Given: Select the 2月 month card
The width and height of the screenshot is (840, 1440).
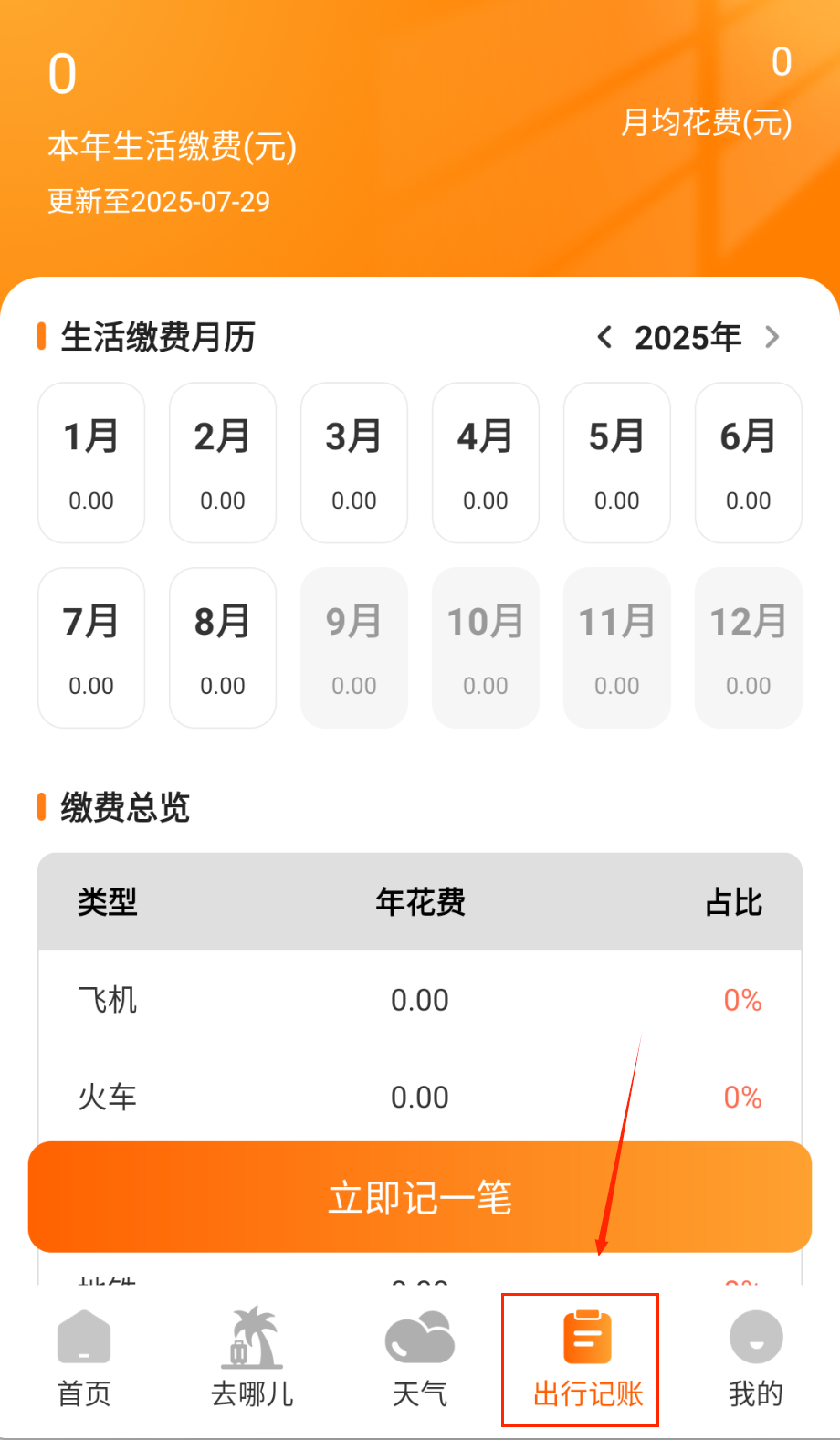Looking at the screenshot, I should click(x=223, y=463).
